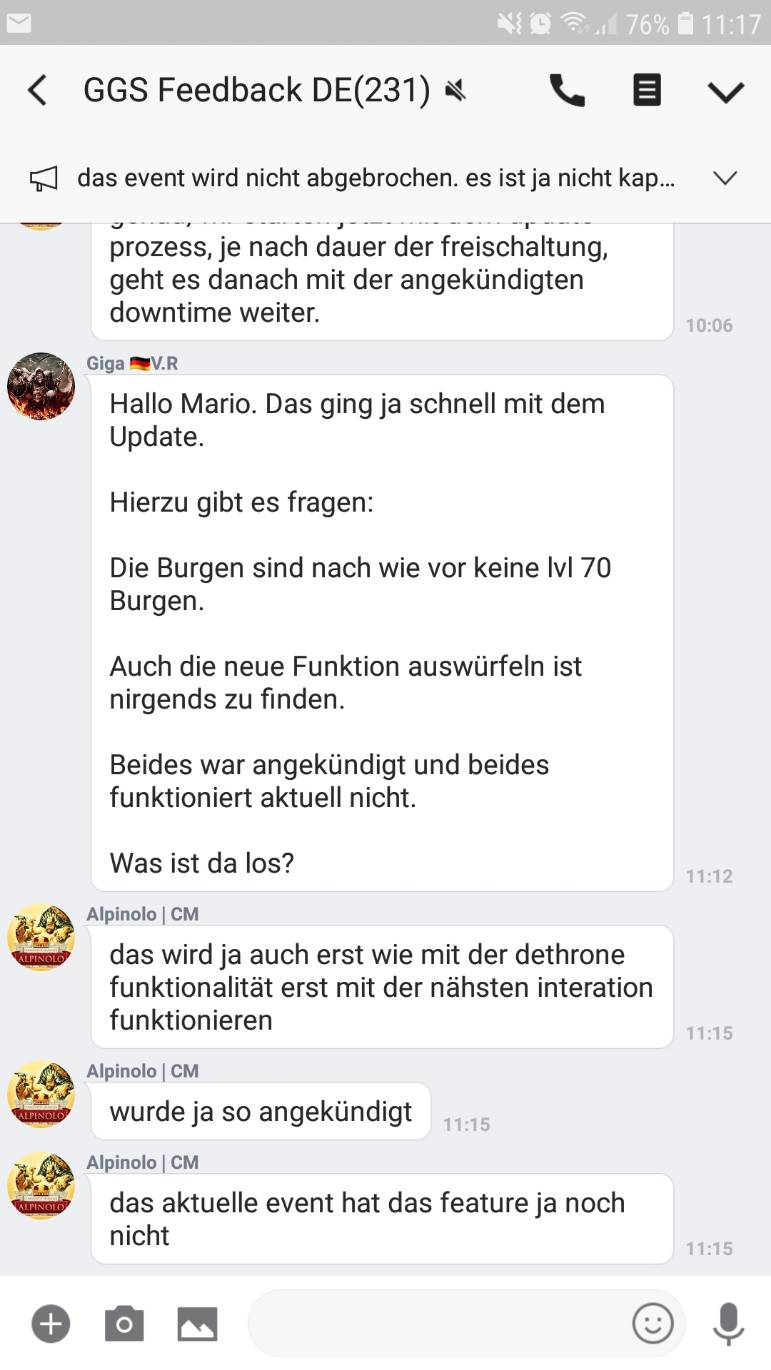The height and width of the screenshot is (1370, 771).
Task: Open the emoji sticker picker
Action: coord(652,1324)
